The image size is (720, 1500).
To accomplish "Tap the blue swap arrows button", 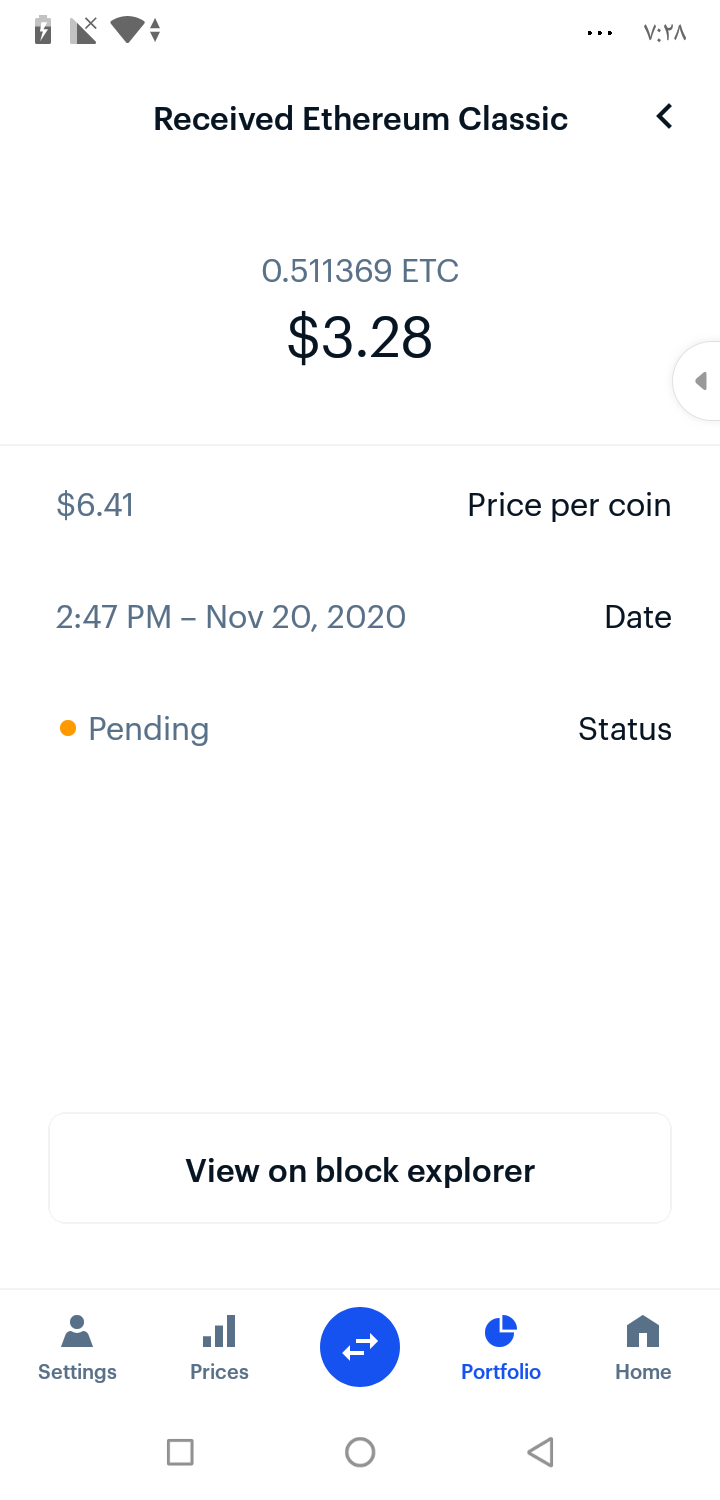I will 359,1346.
